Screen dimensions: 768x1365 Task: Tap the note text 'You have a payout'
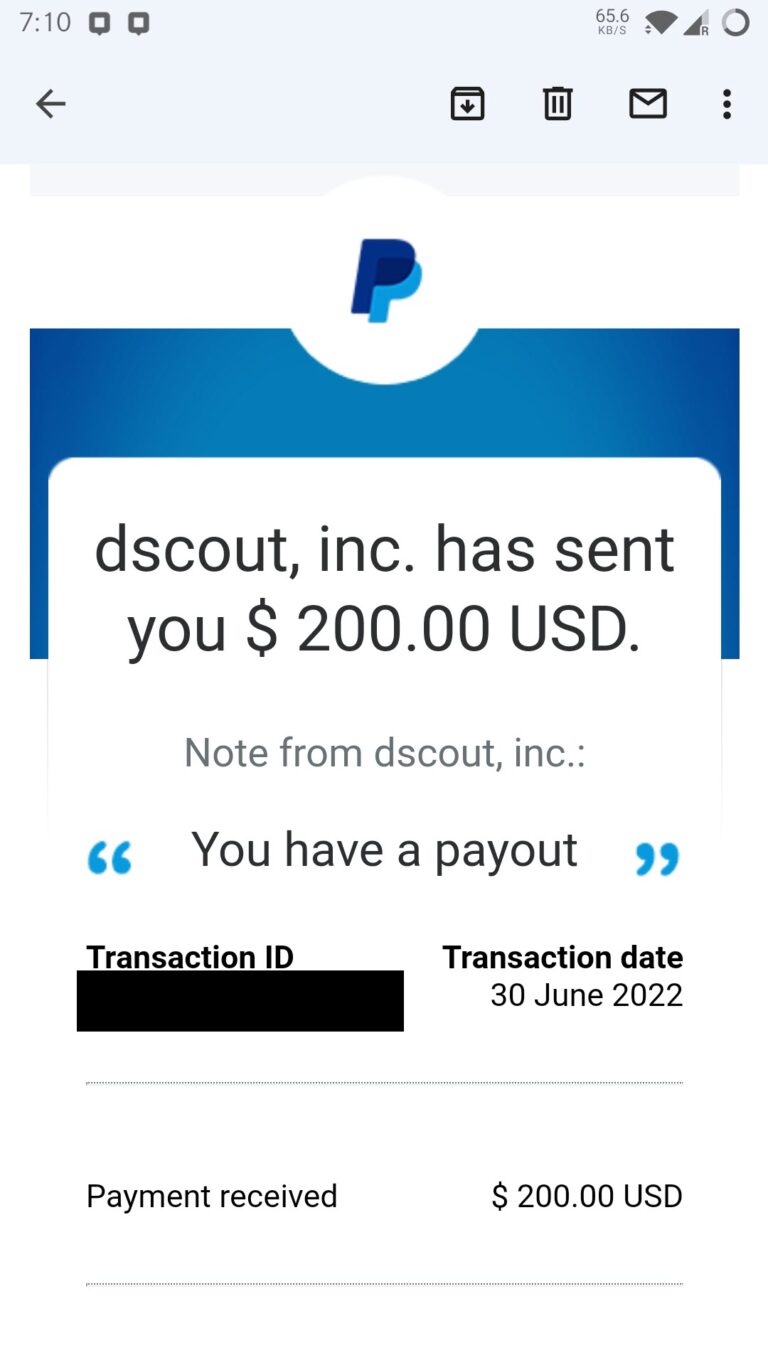click(x=384, y=849)
